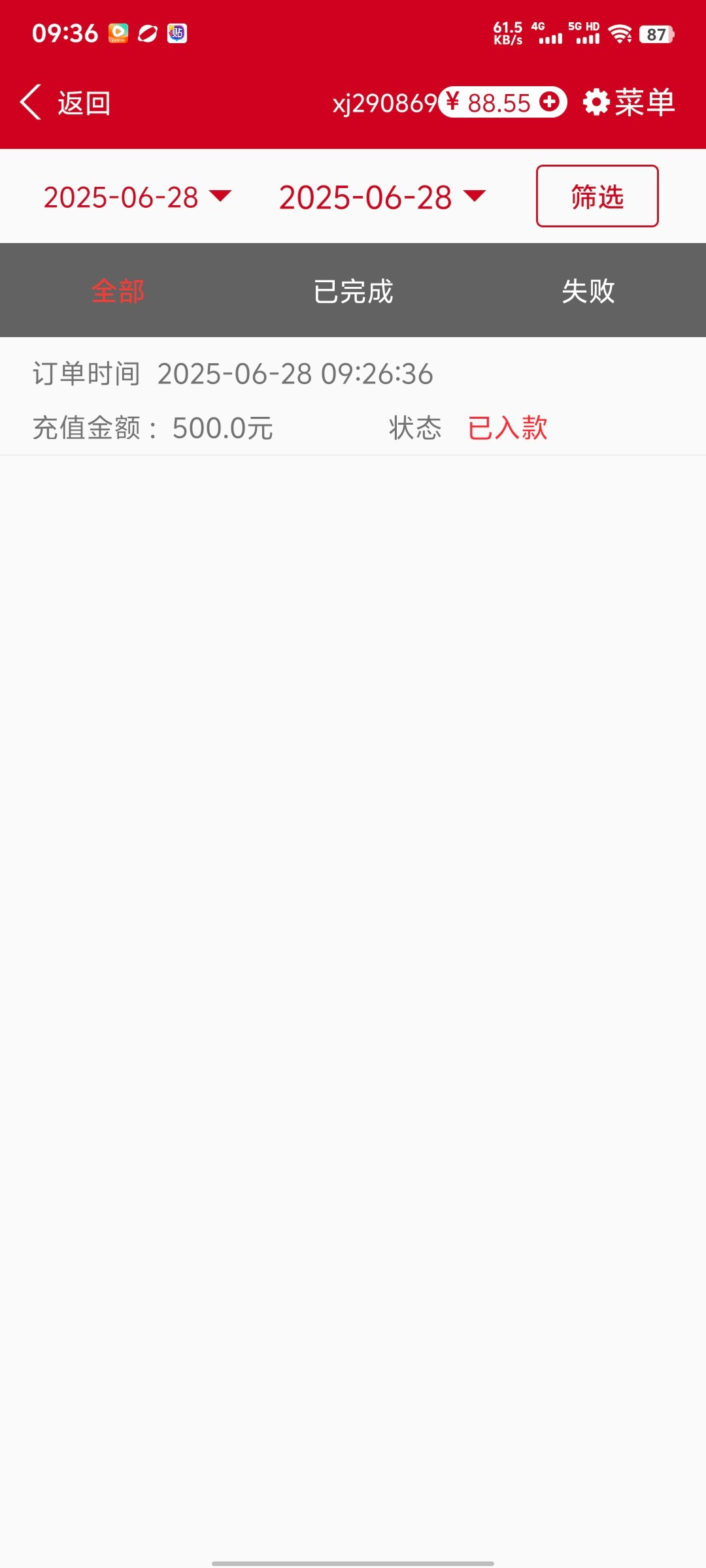Select the 全部 filter option
The width and height of the screenshot is (706, 1568).
[x=118, y=292]
